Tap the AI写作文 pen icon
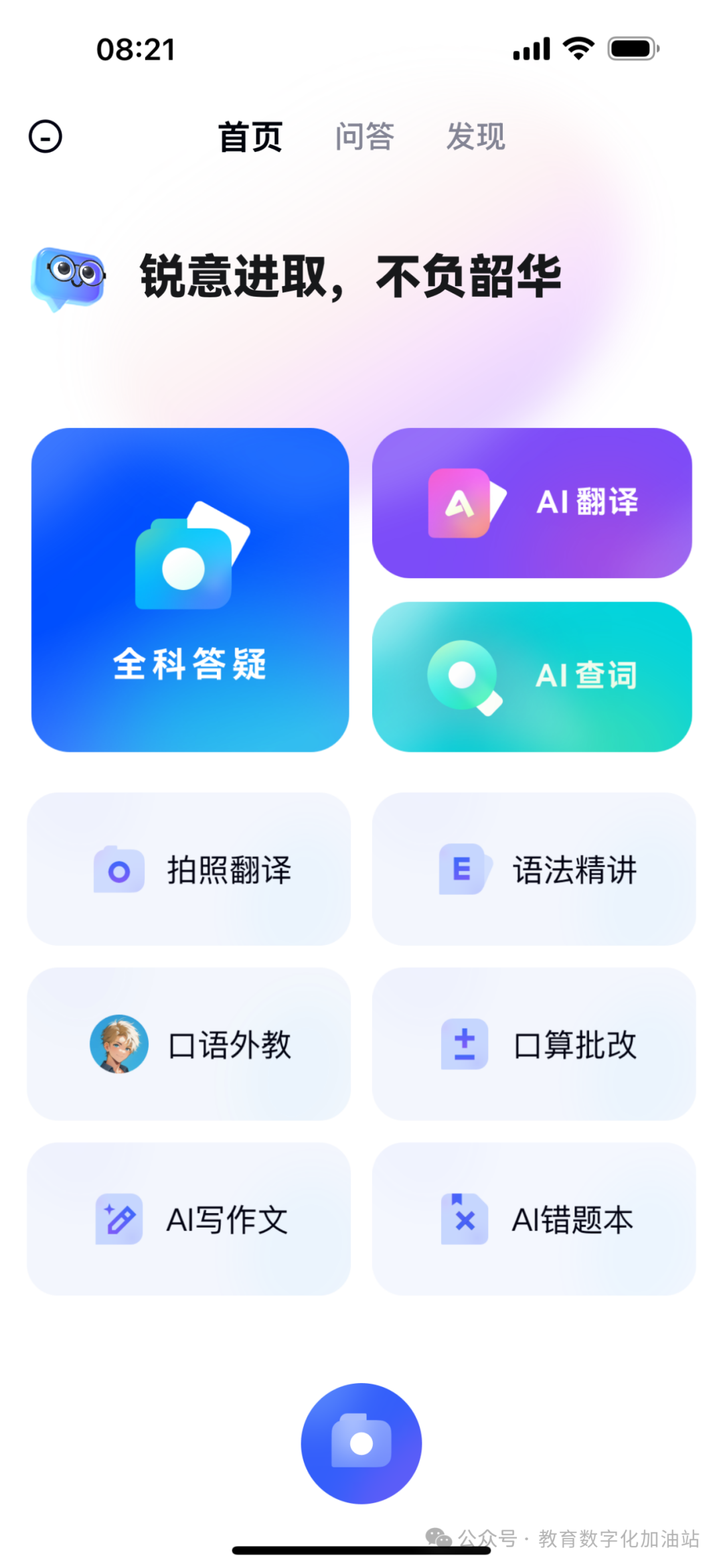The image size is (723, 1568). (118, 1219)
